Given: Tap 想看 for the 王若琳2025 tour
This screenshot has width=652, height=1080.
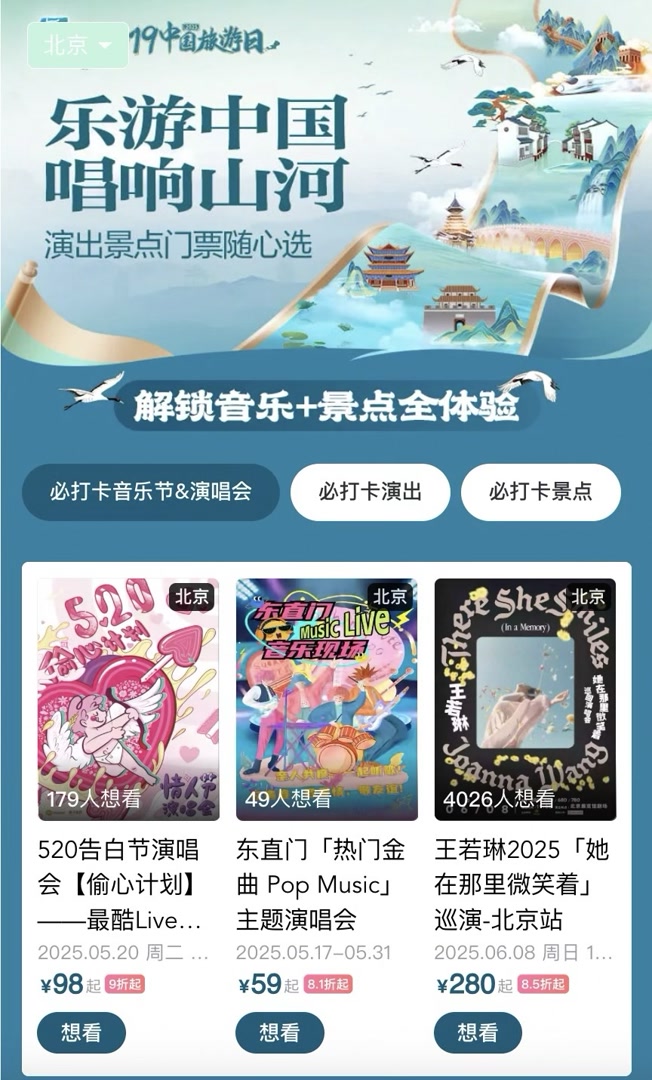Looking at the screenshot, I should pos(478,1032).
